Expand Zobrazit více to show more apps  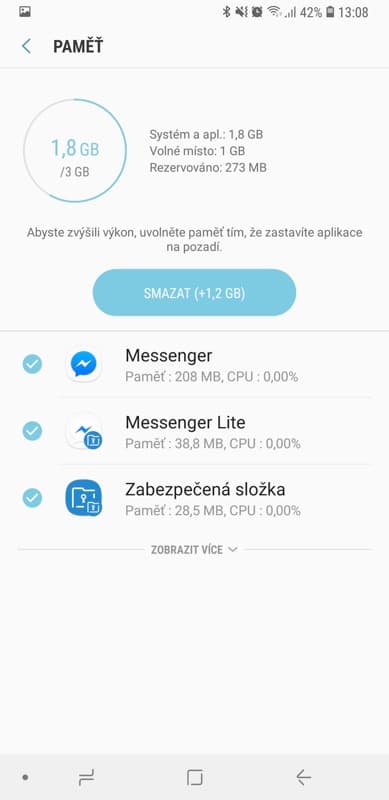pos(194,549)
